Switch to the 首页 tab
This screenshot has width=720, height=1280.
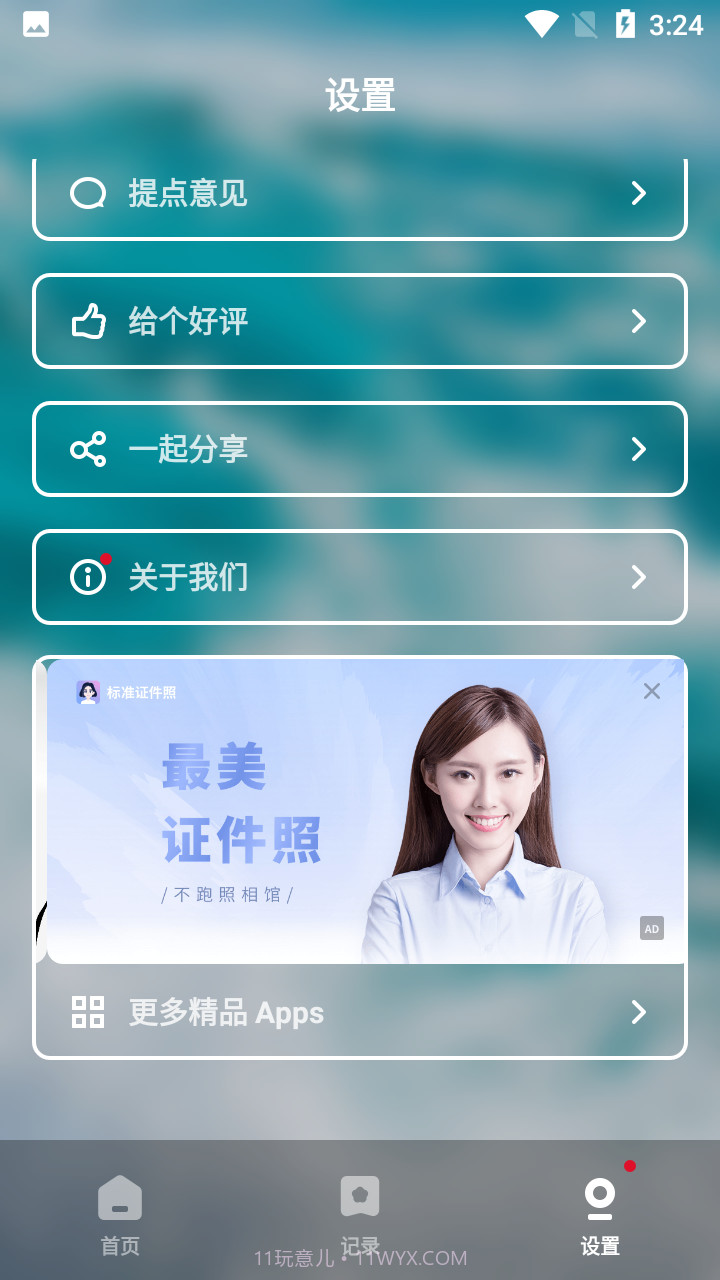coord(120,1215)
